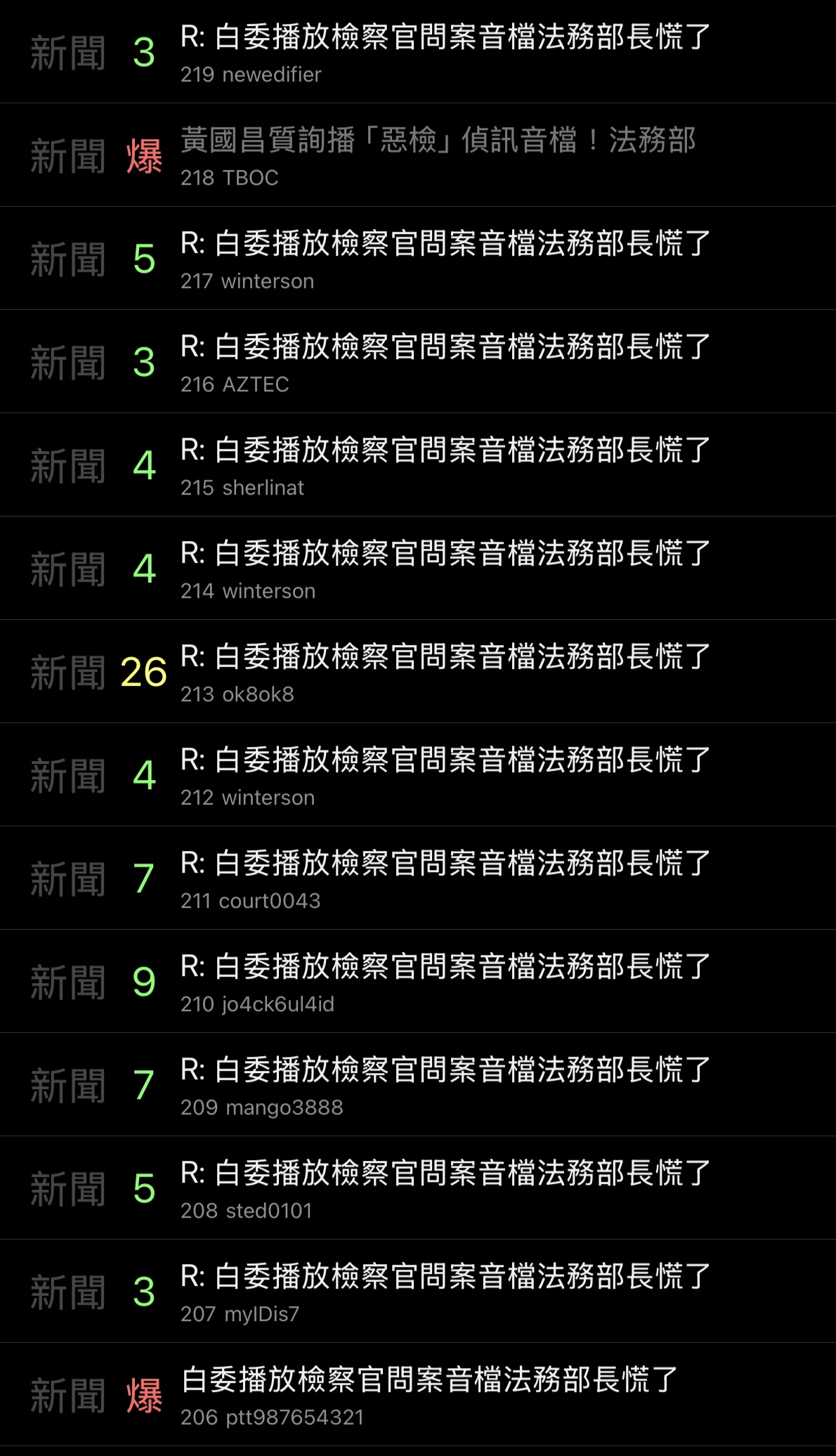Open post 213 by ok8ok8
Viewport: 836px width, 1456px height.
coord(418,671)
